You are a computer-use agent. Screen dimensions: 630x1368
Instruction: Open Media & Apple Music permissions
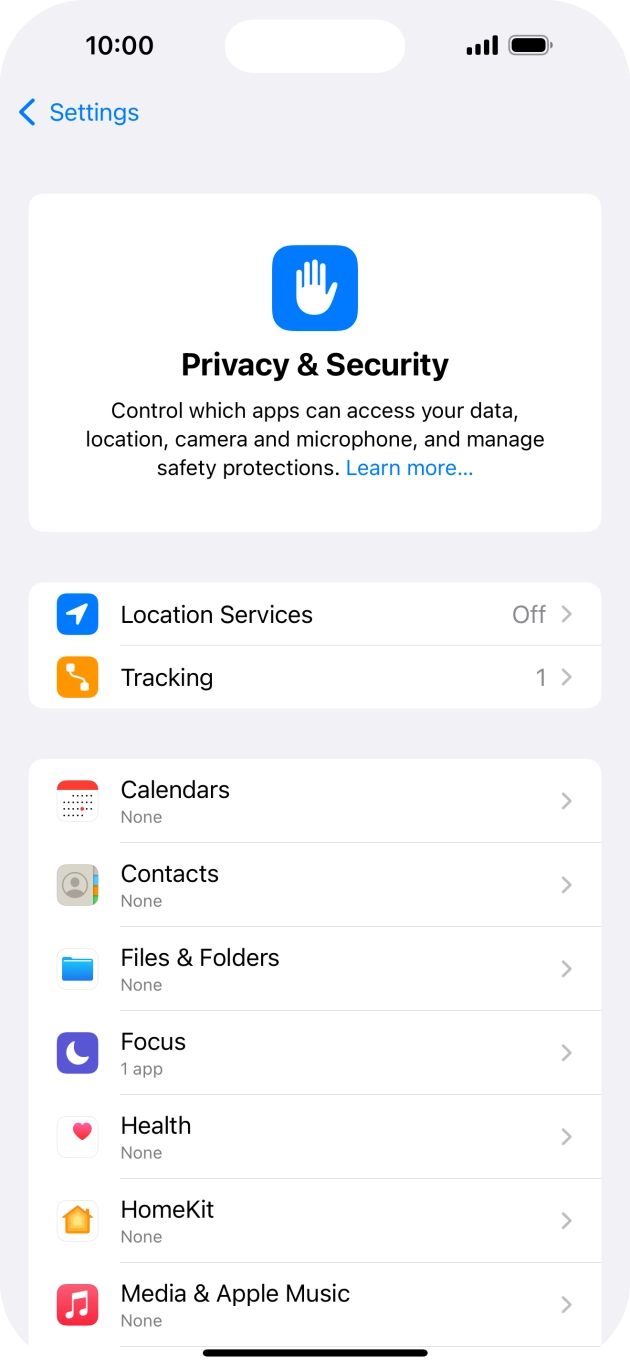pyautogui.click(x=315, y=1305)
